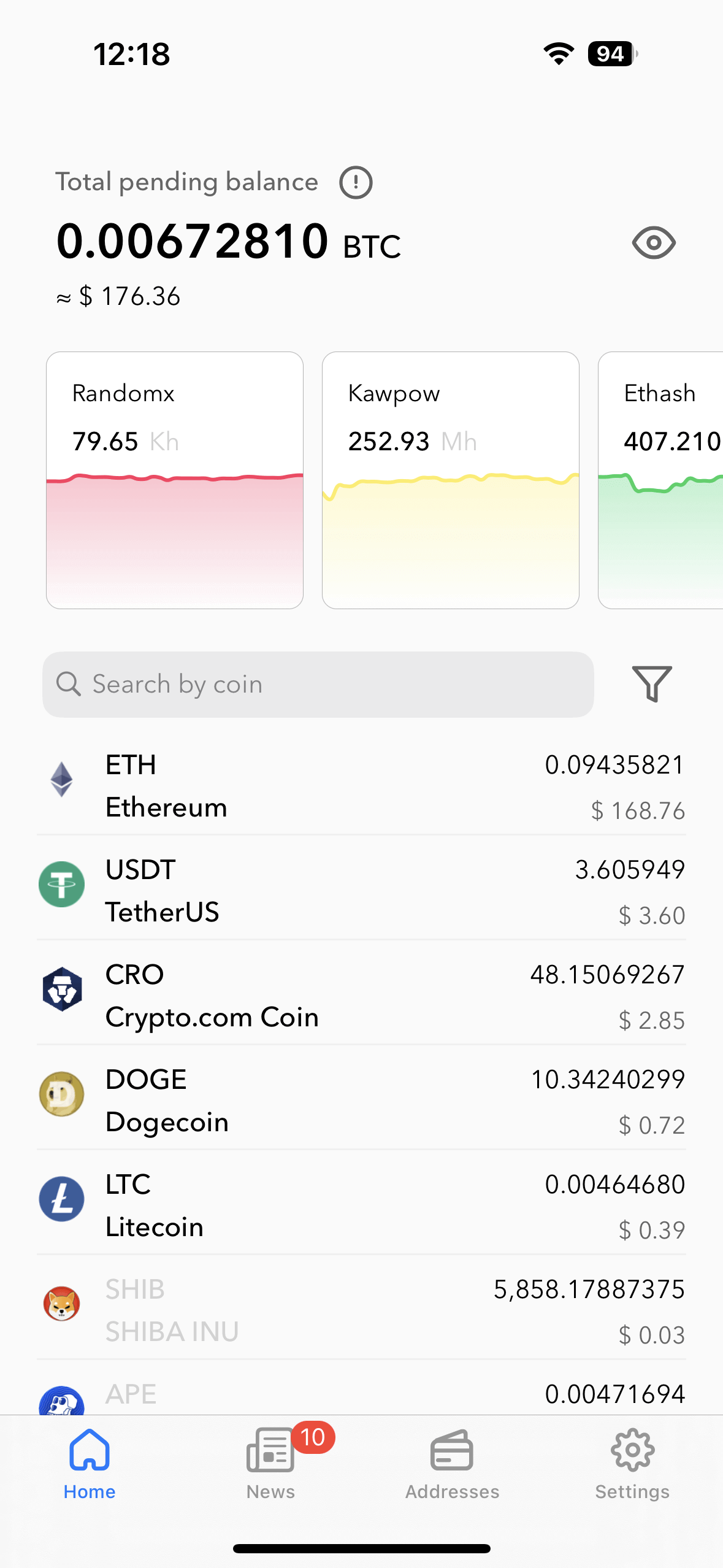Tap the pending balance info icon
The height and width of the screenshot is (1568, 723).
(x=356, y=182)
